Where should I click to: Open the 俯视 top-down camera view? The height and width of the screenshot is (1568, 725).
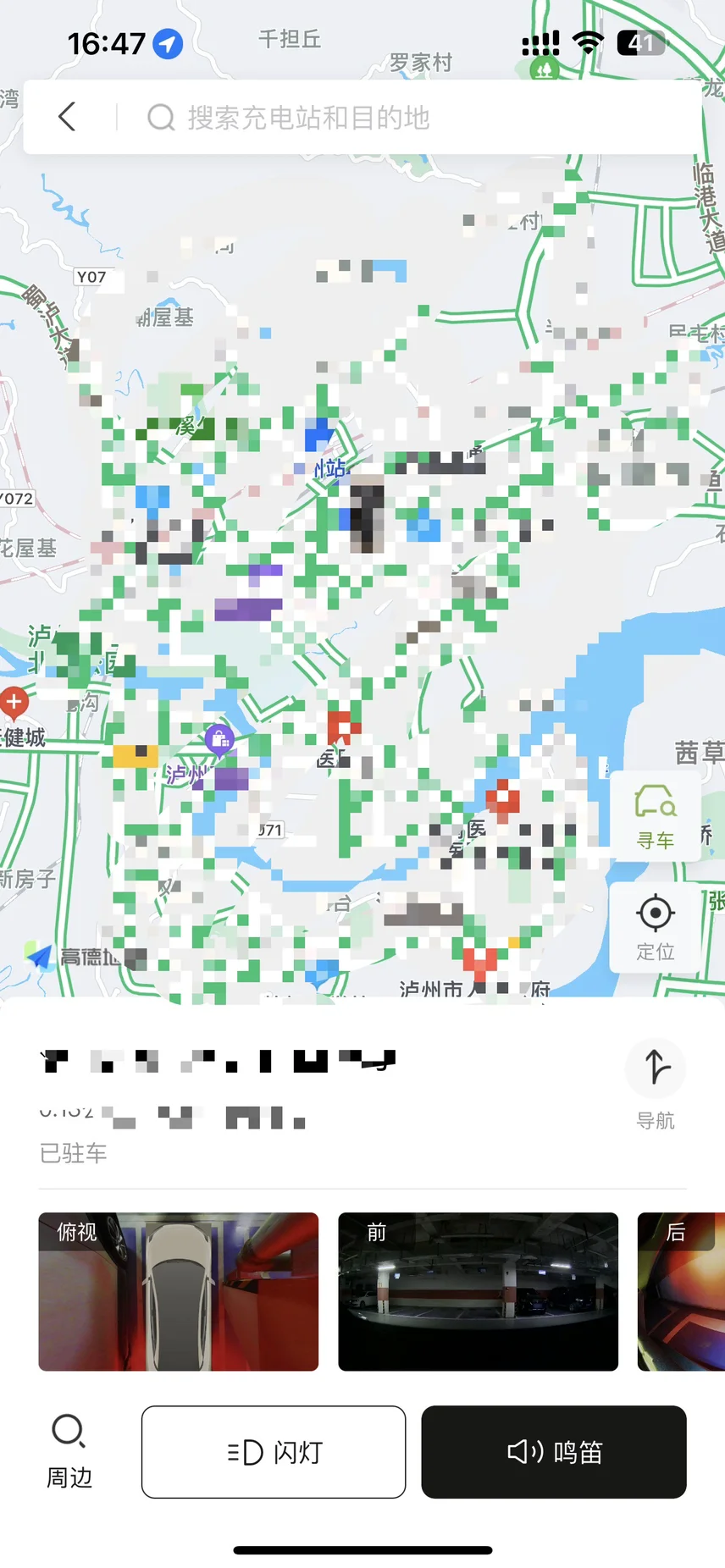pos(179,1290)
